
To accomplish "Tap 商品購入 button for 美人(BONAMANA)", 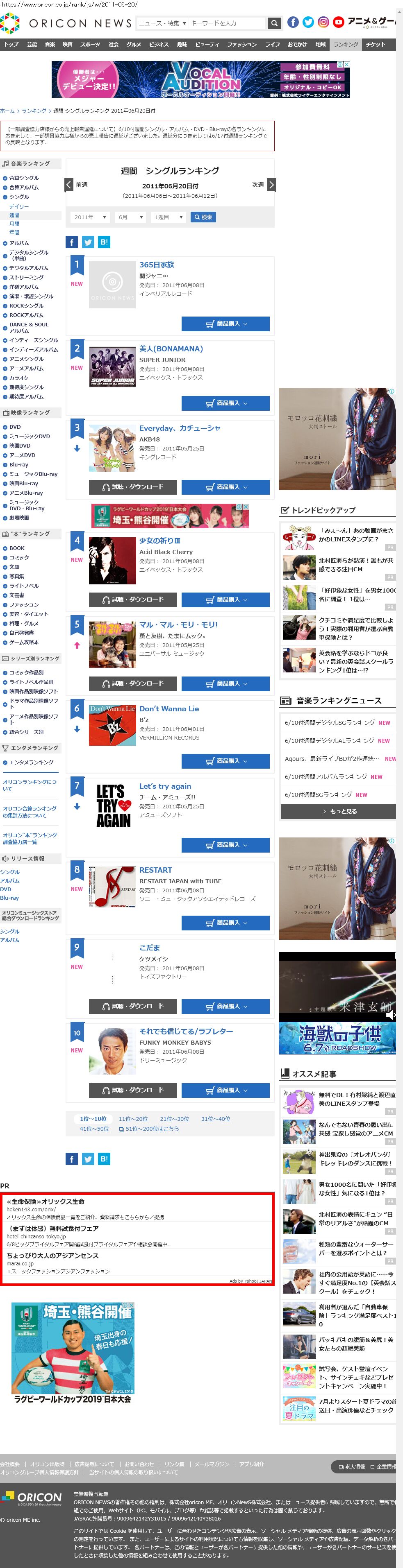I will pos(225,403).
